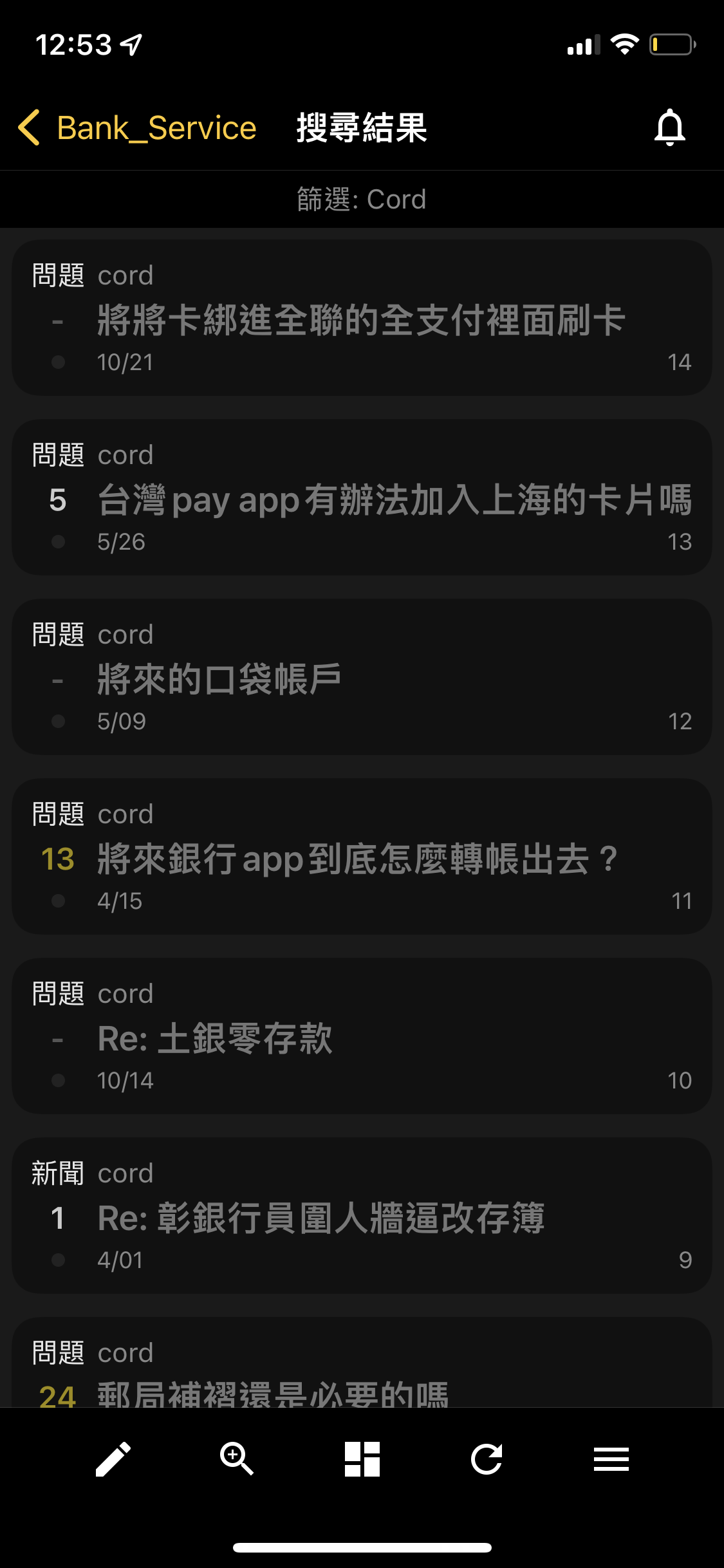Open the 將來的口袋帳戶 post
The image size is (724, 1568).
(362, 677)
